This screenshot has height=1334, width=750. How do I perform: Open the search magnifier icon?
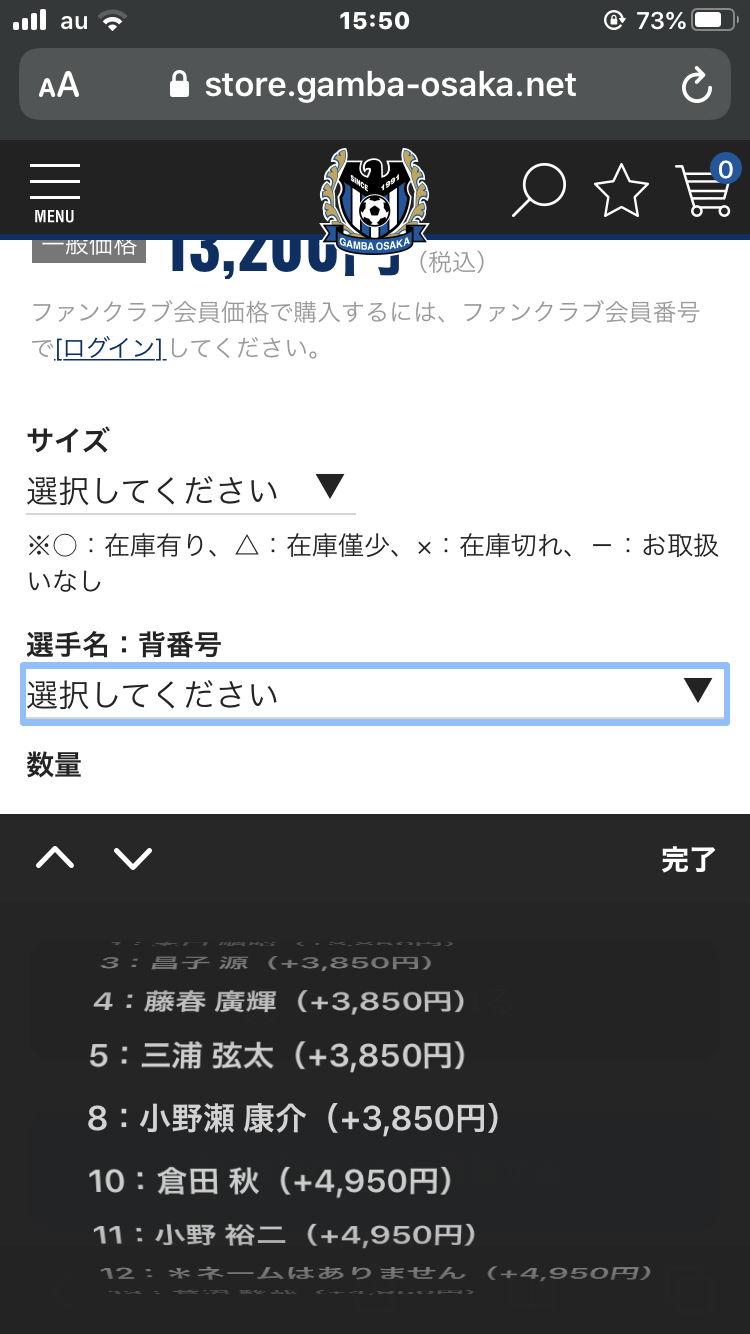coord(539,189)
